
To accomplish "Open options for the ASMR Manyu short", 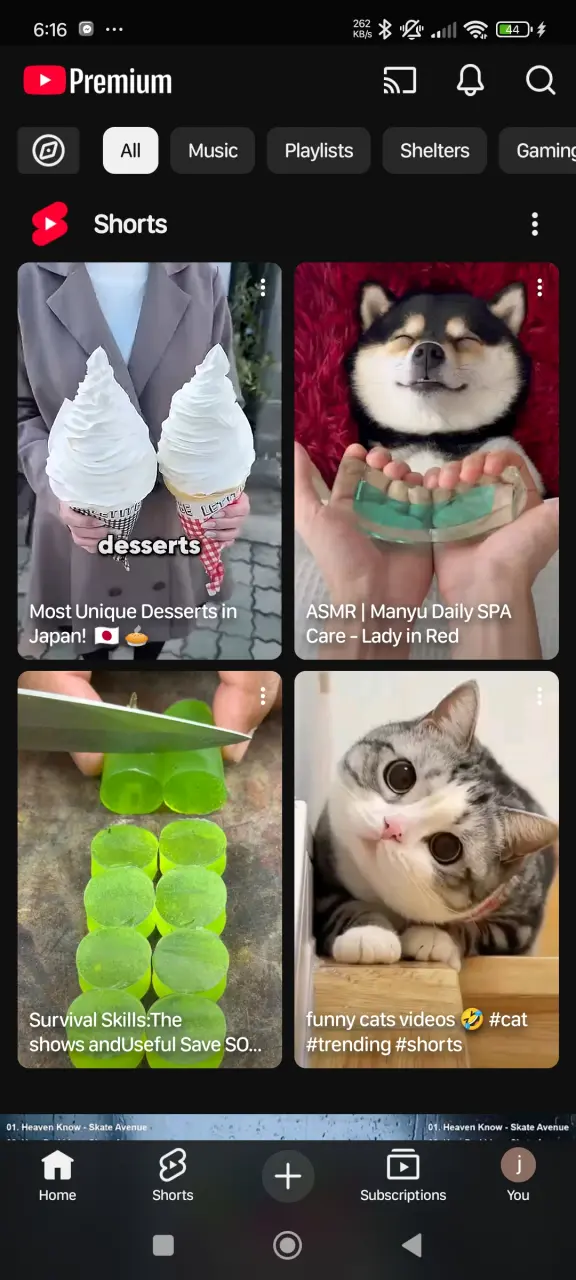I will tap(540, 288).
